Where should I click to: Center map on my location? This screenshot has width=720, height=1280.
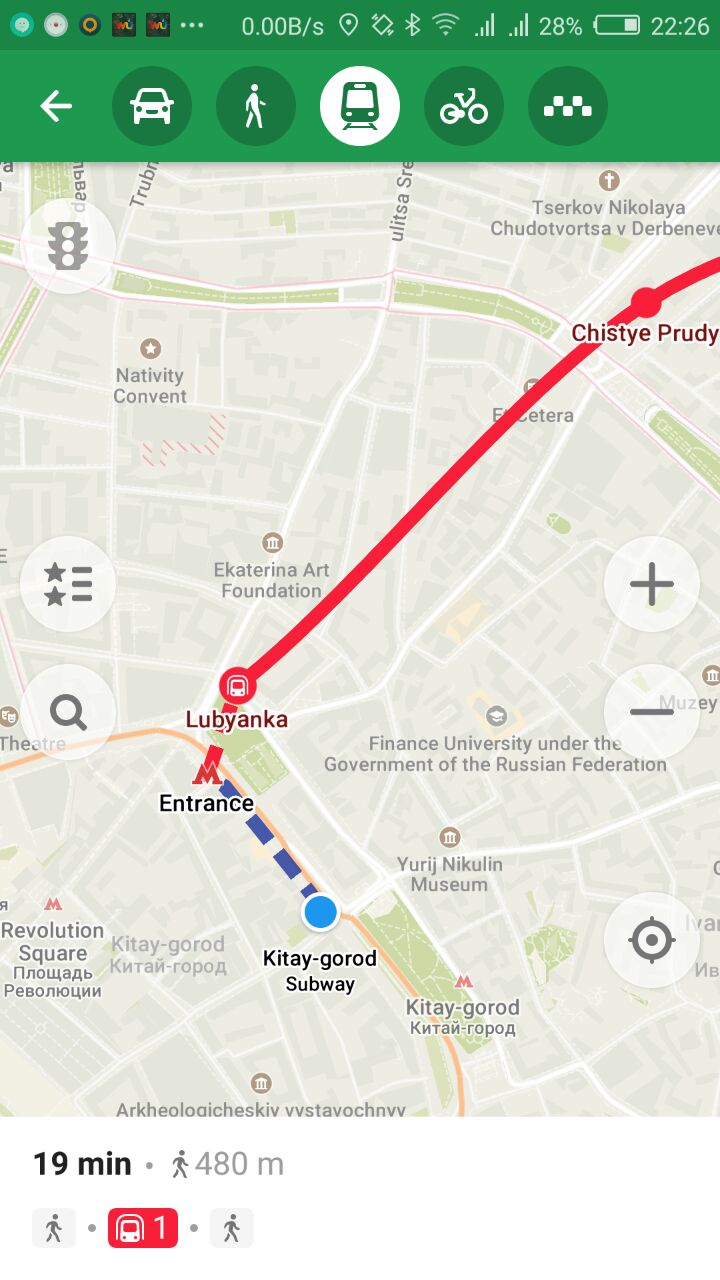(652, 940)
